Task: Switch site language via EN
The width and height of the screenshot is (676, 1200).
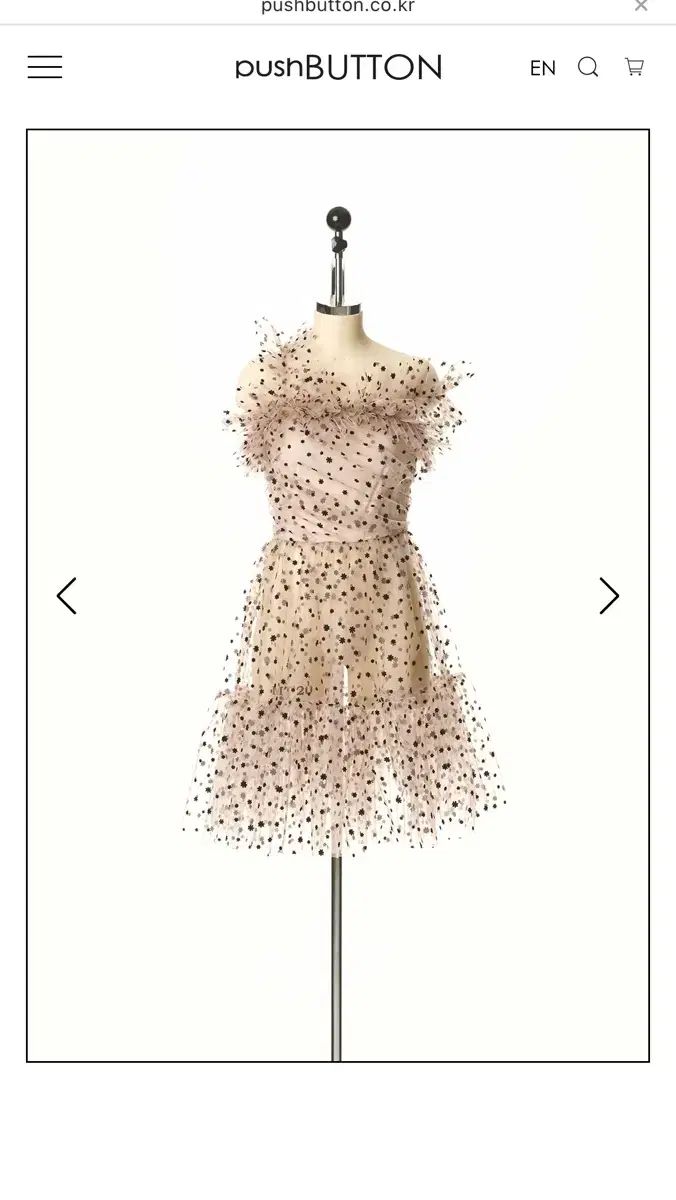Action: (x=542, y=68)
